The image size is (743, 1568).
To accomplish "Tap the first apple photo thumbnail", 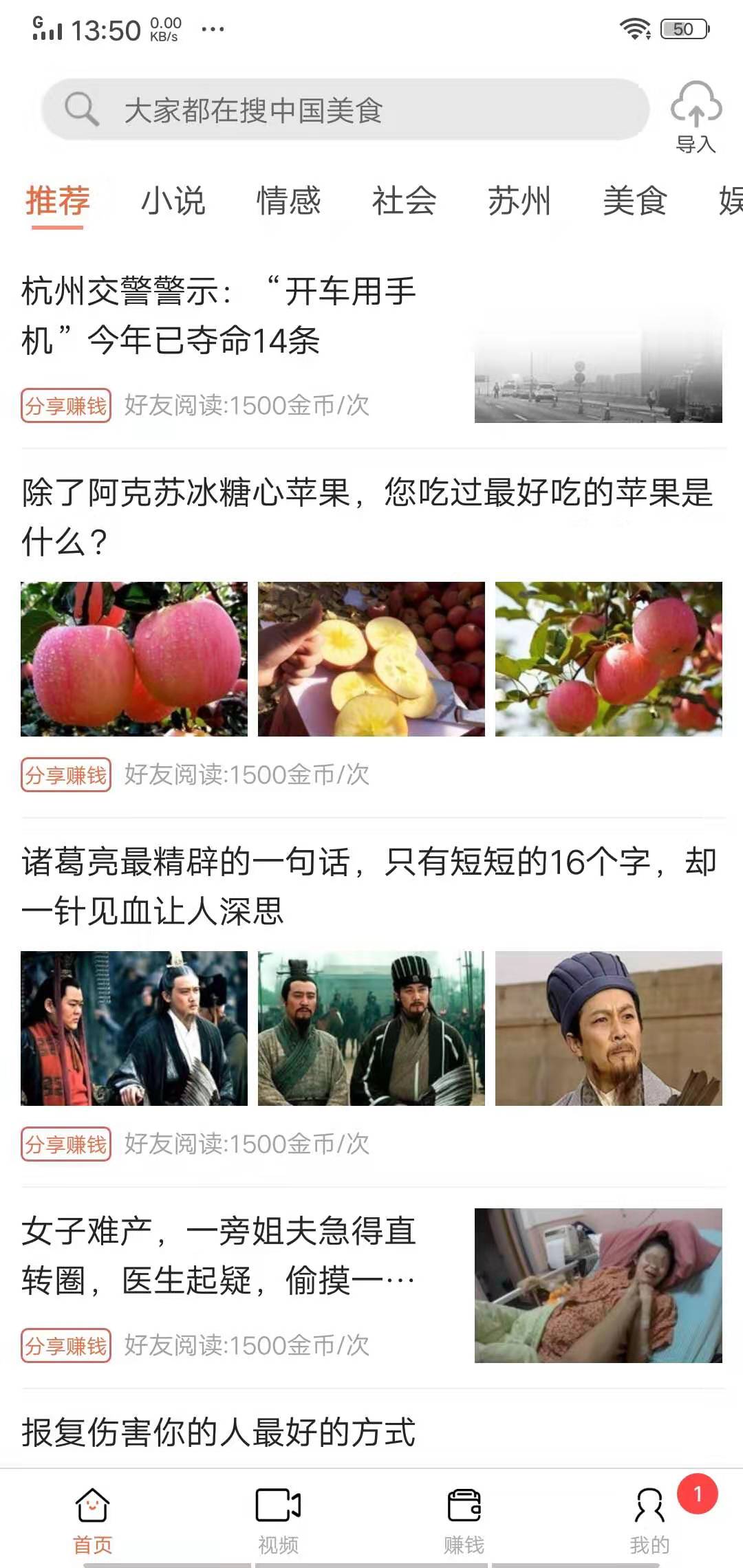I will [x=135, y=659].
